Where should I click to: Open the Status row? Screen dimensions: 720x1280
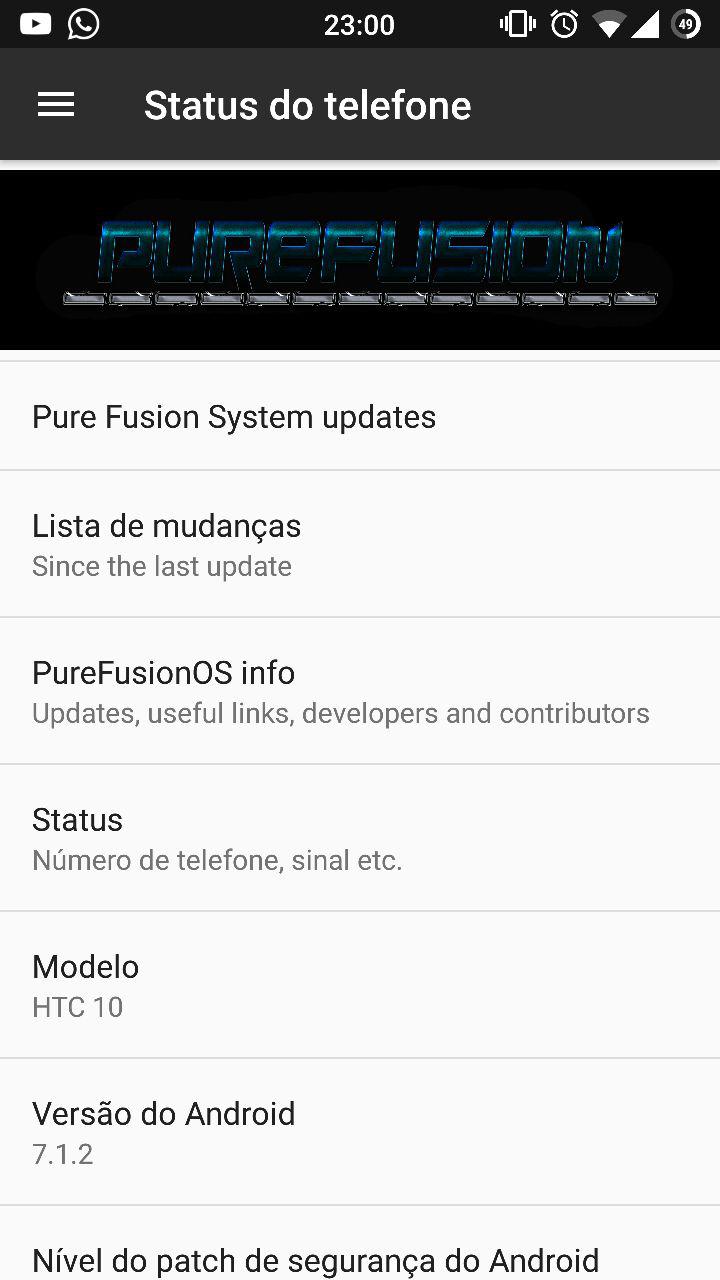[360, 838]
